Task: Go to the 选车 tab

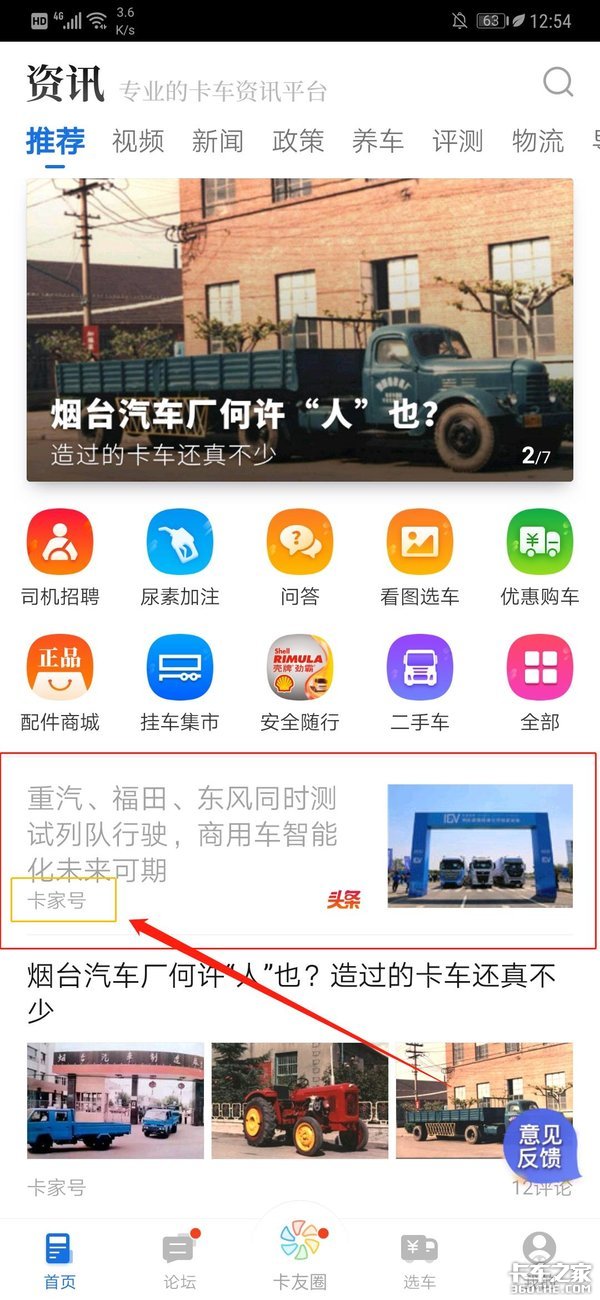Action: coord(420,1260)
